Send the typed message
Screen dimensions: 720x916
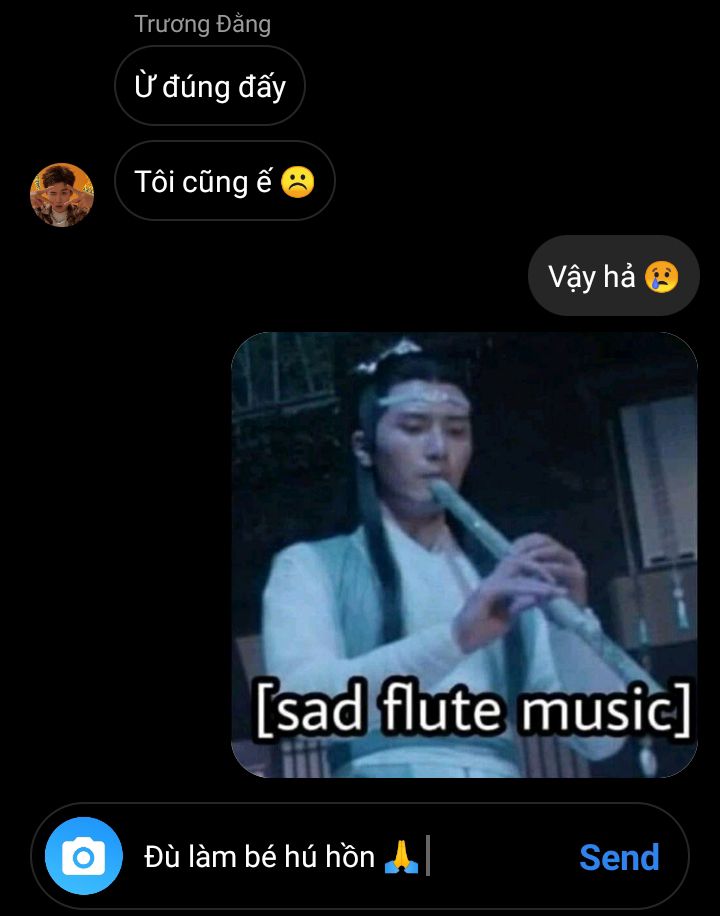(x=619, y=857)
